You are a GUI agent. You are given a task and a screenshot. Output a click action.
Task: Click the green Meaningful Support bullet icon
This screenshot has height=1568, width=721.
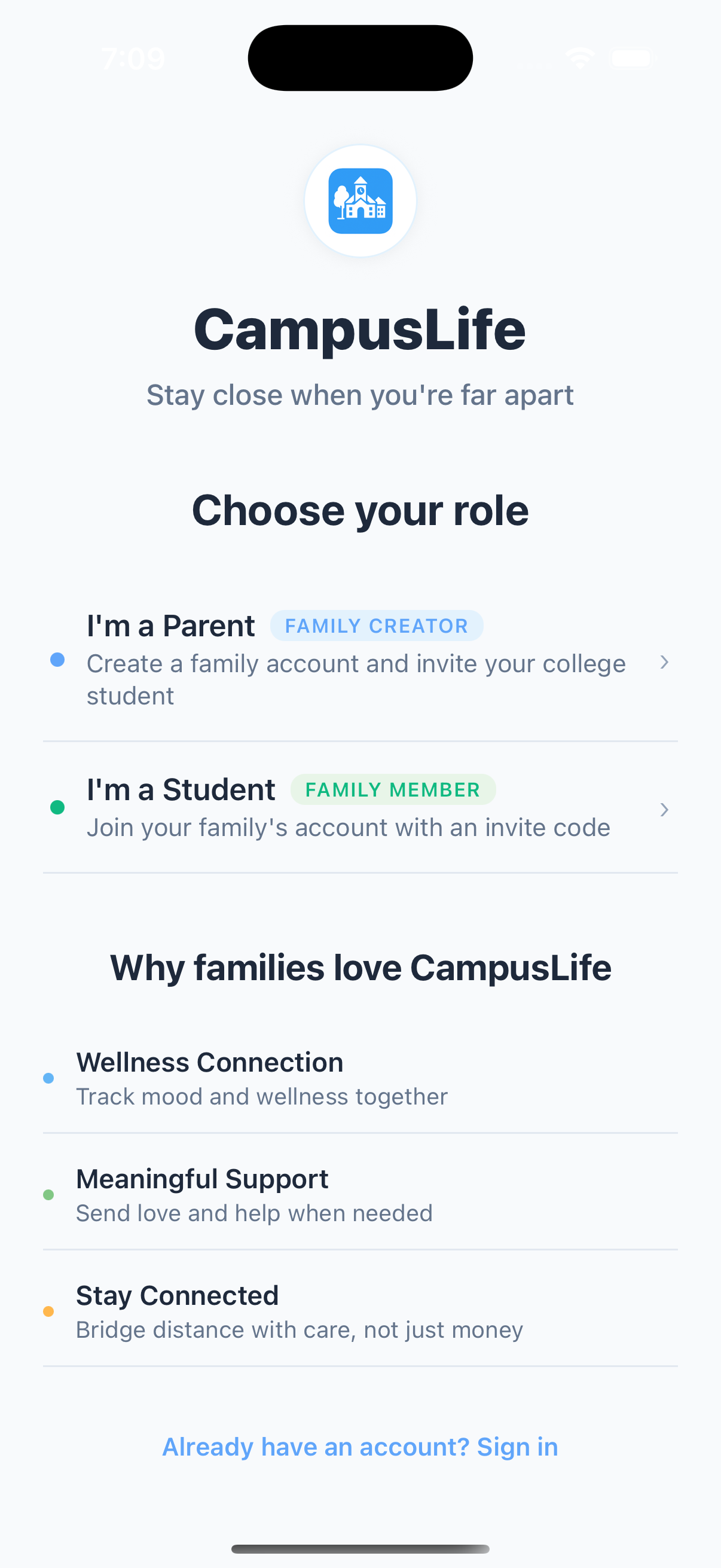[48, 1195]
